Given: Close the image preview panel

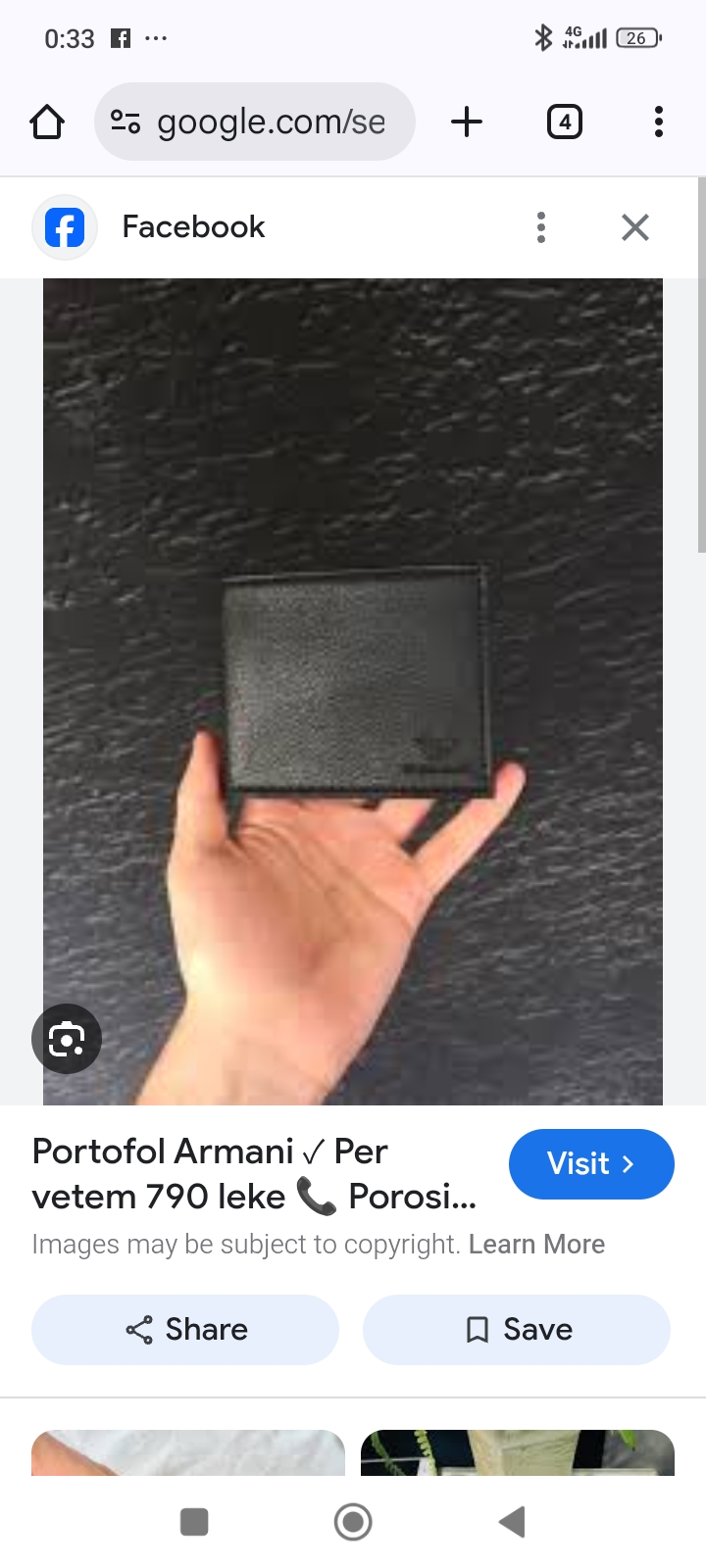Looking at the screenshot, I should click(x=635, y=227).
